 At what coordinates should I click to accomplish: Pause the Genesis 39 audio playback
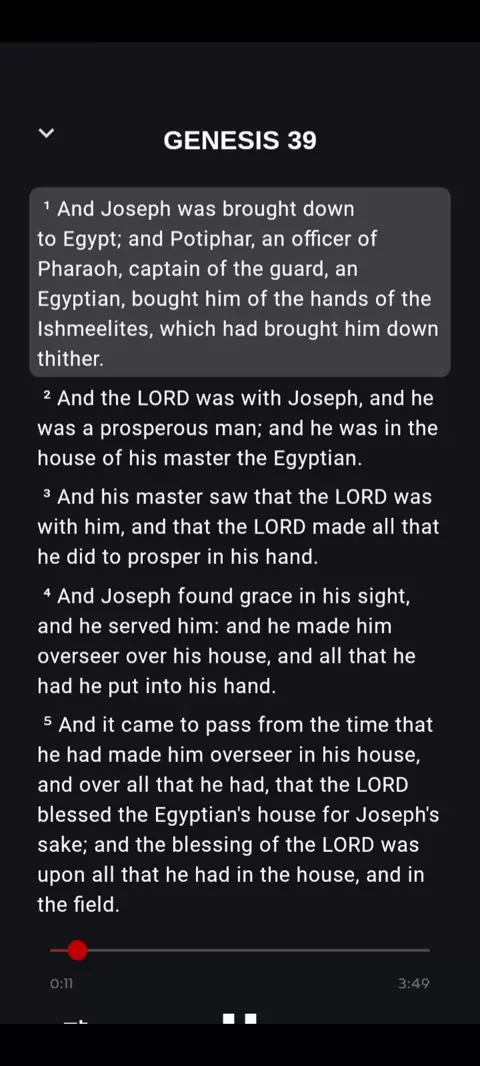240,1018
